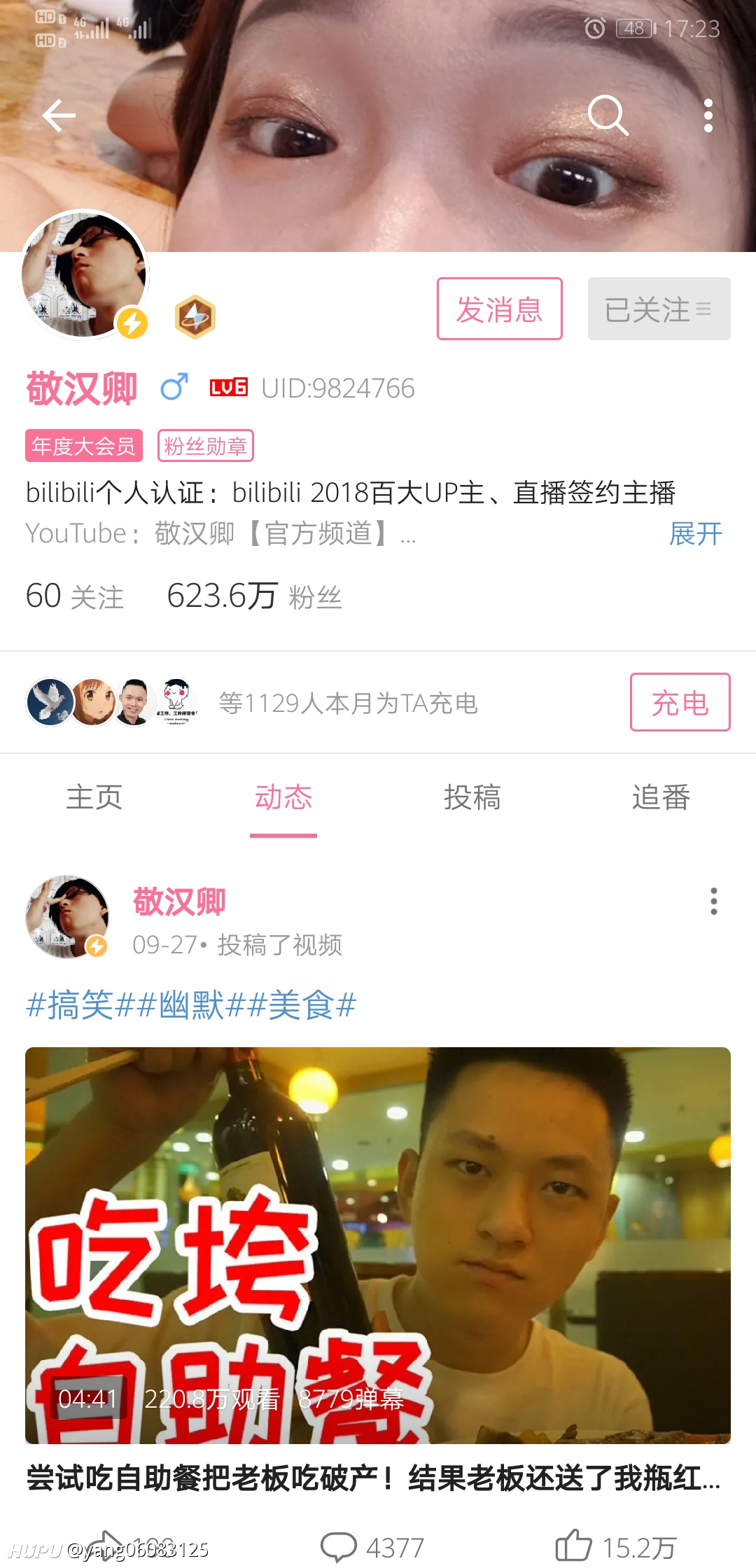Like the post with 15.2万 likes
Screen dimensions: 756x1568
point(616,1546)
